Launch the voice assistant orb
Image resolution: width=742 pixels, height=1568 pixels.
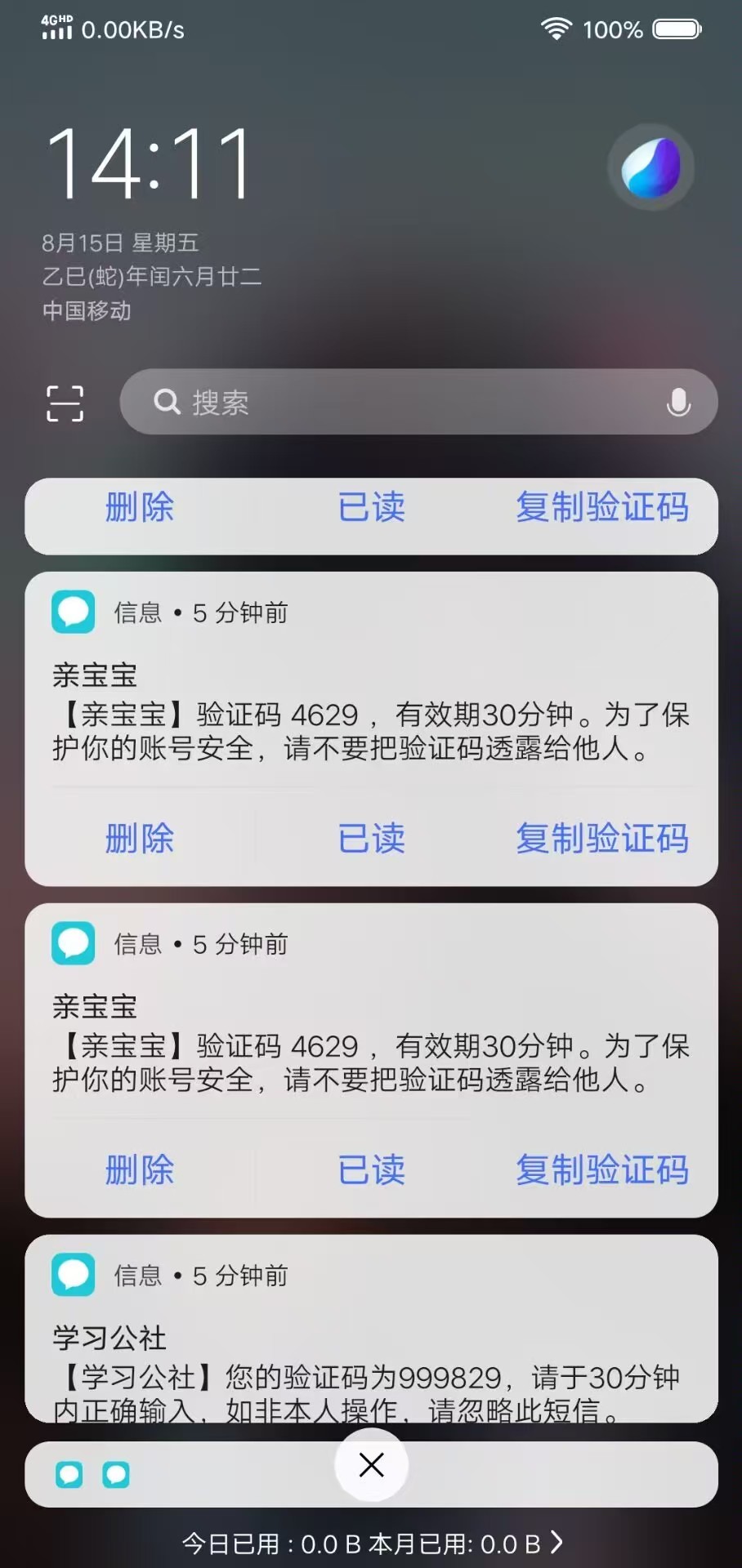coord(650,167)
